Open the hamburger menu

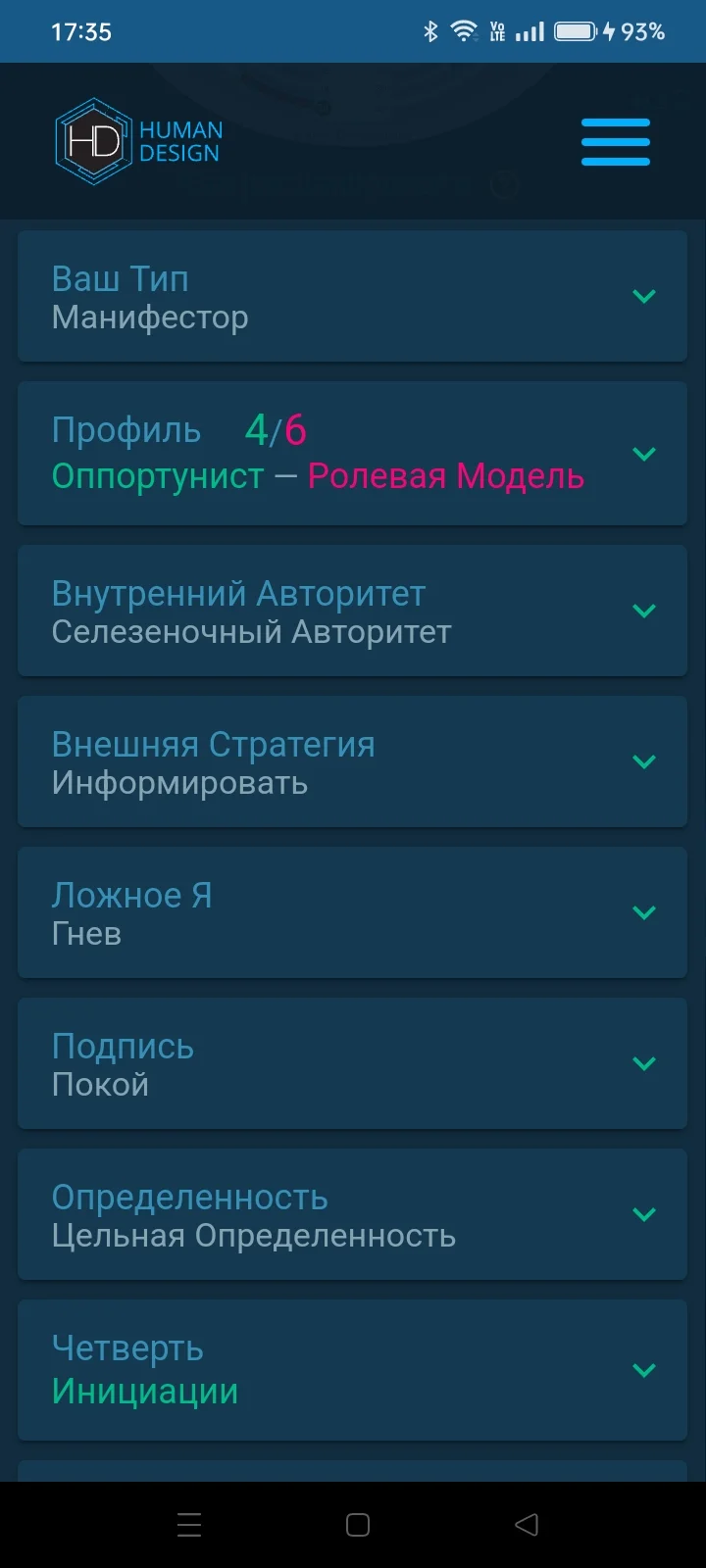[x=615, y=140]
